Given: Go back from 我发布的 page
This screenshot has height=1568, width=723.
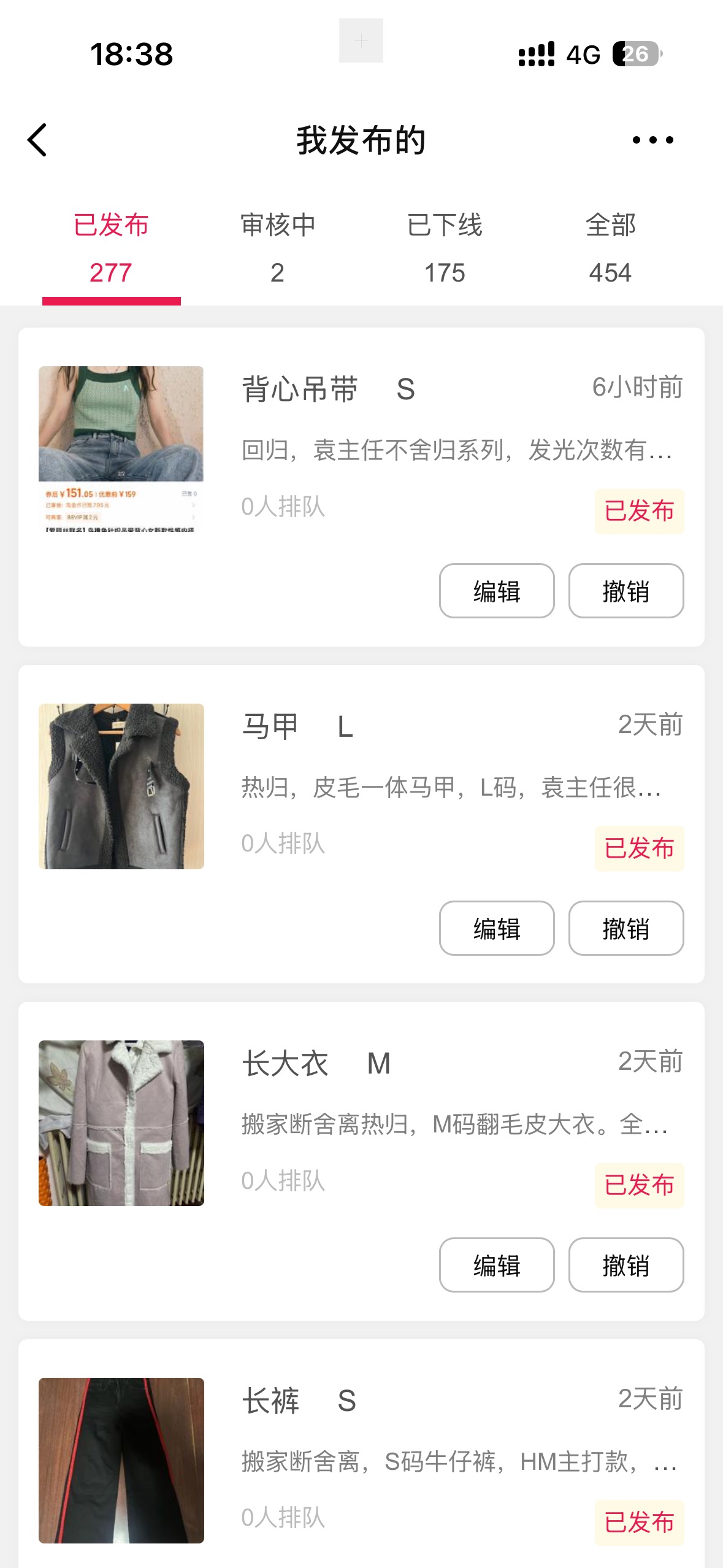Looking at the screenshot, I should point(38,140).
